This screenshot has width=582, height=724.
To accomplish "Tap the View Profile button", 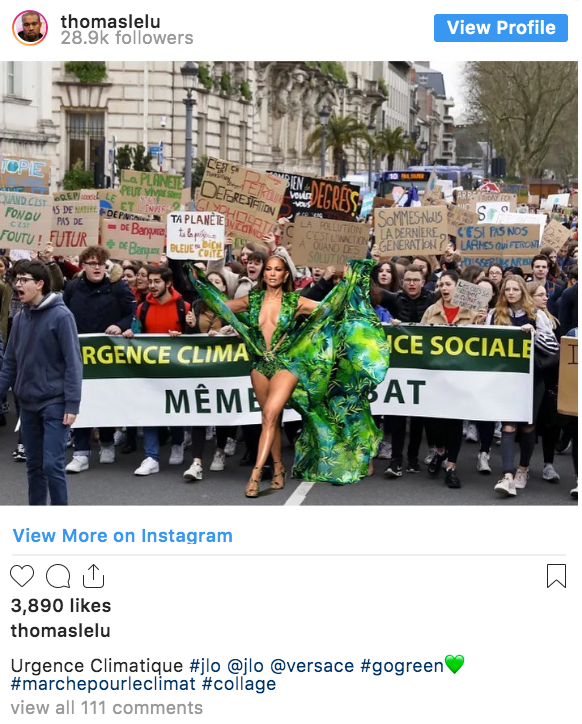I will (x=501, y=28).
